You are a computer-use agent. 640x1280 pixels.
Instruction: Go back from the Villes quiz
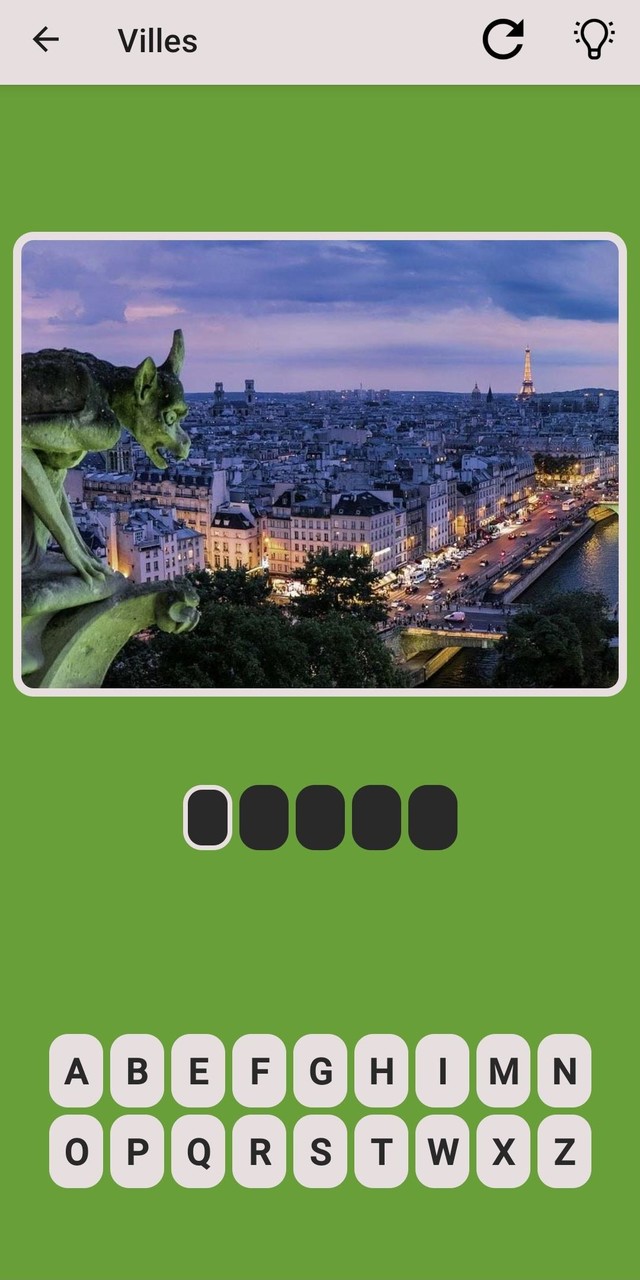(x=46, y=40)
